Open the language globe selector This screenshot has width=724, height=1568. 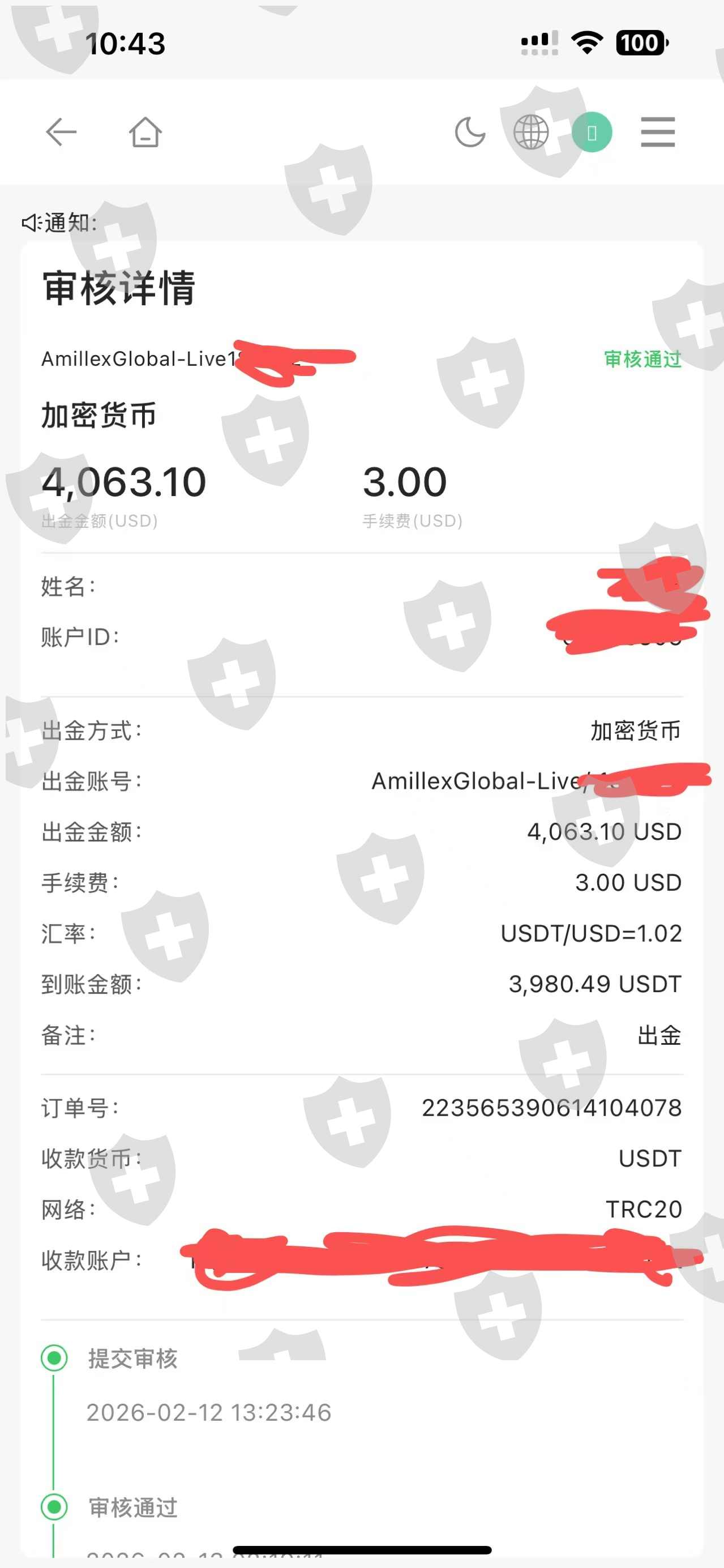530,132
